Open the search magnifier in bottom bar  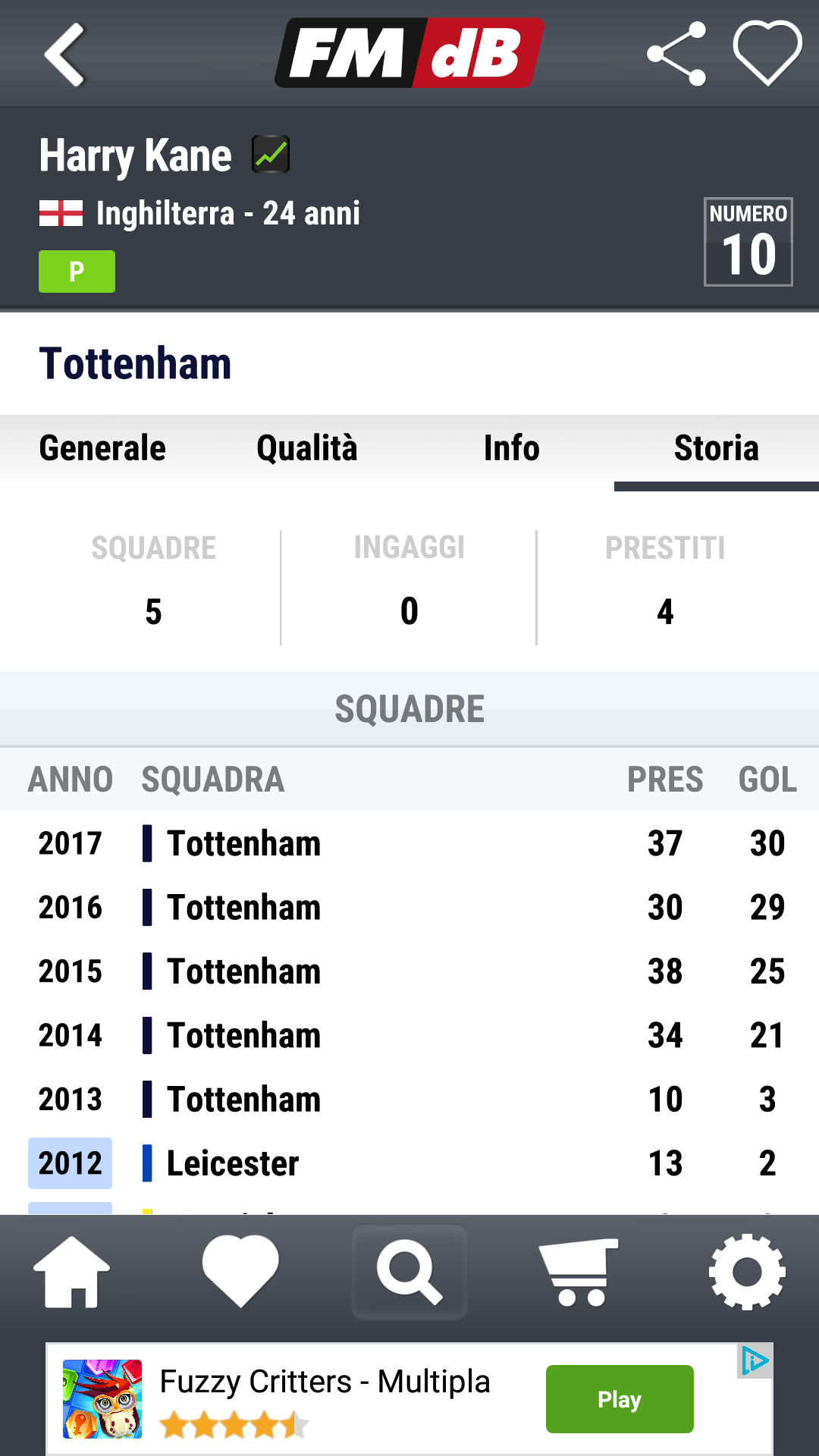pyautogui.click(x=409, y=1272)
